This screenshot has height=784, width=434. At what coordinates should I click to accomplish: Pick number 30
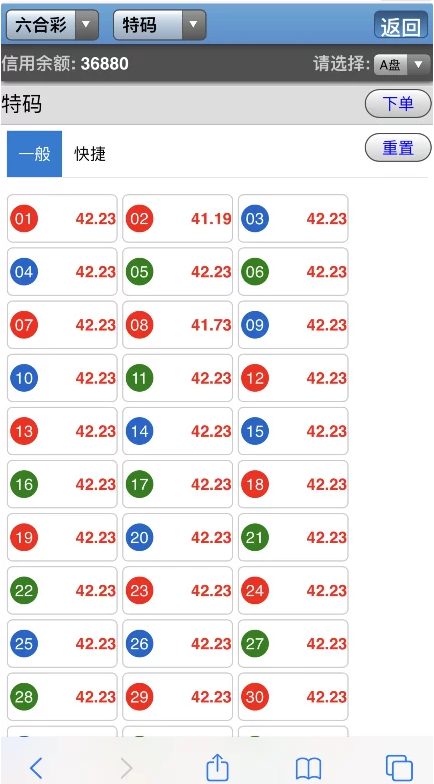point(293,696)
